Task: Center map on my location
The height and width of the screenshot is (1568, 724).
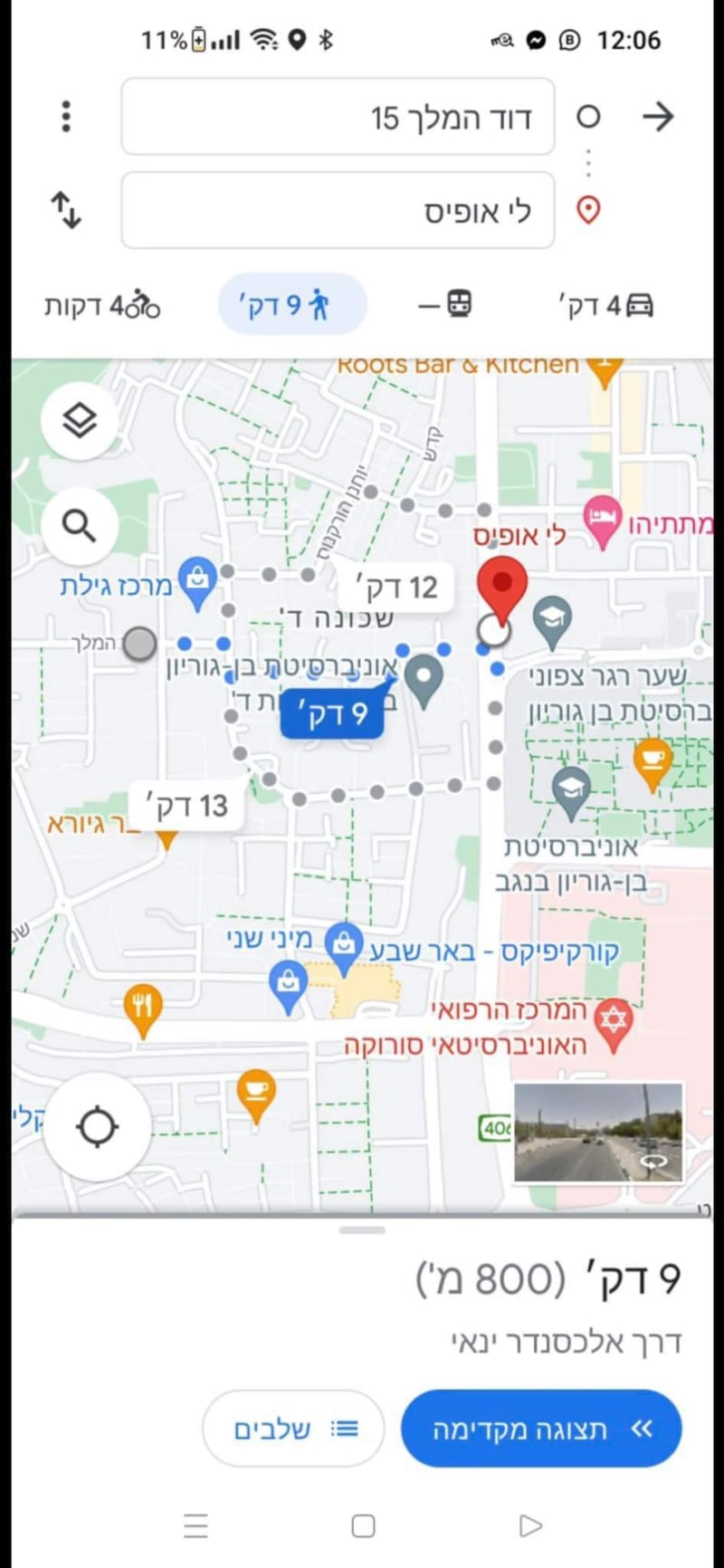Action: (x=98, y=1128)
